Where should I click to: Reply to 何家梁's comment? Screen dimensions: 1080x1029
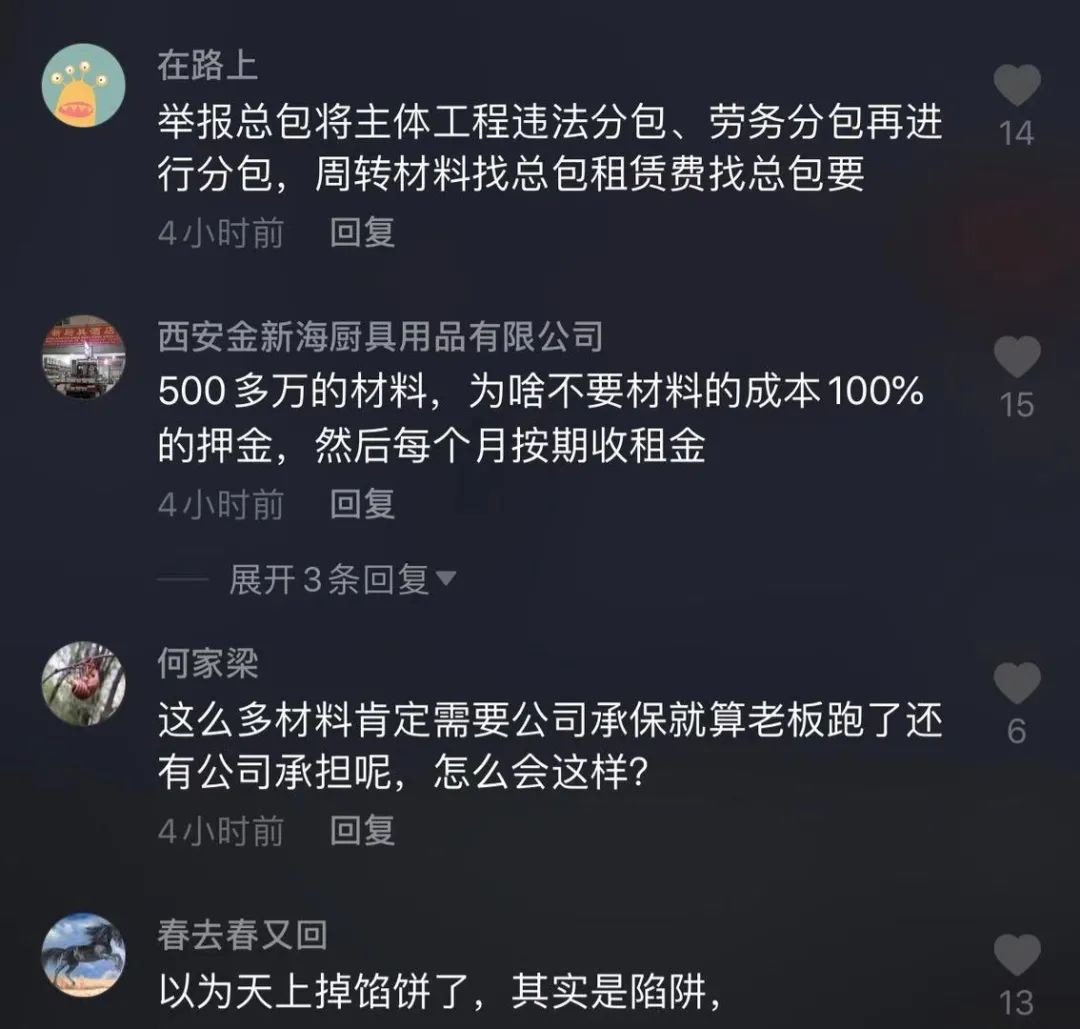coord(362,831)
